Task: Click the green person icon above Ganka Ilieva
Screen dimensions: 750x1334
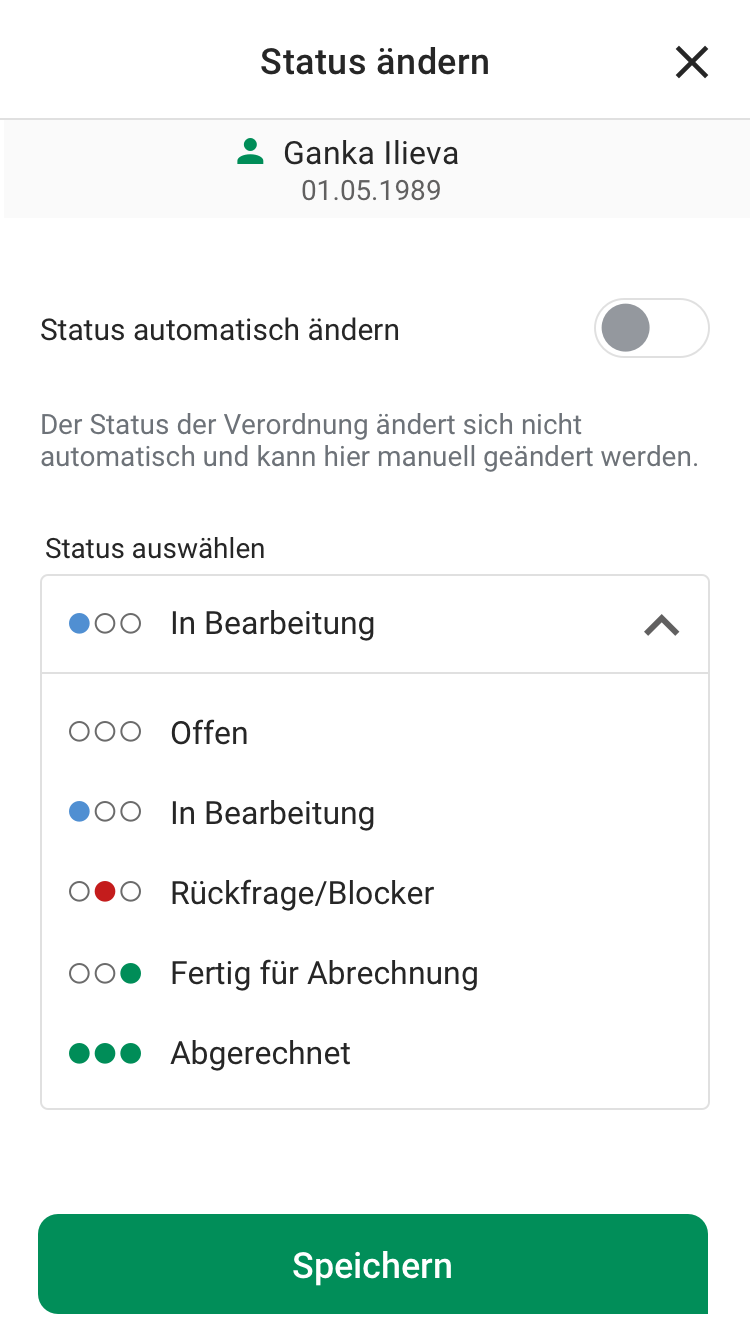Action: click(250, 151)
